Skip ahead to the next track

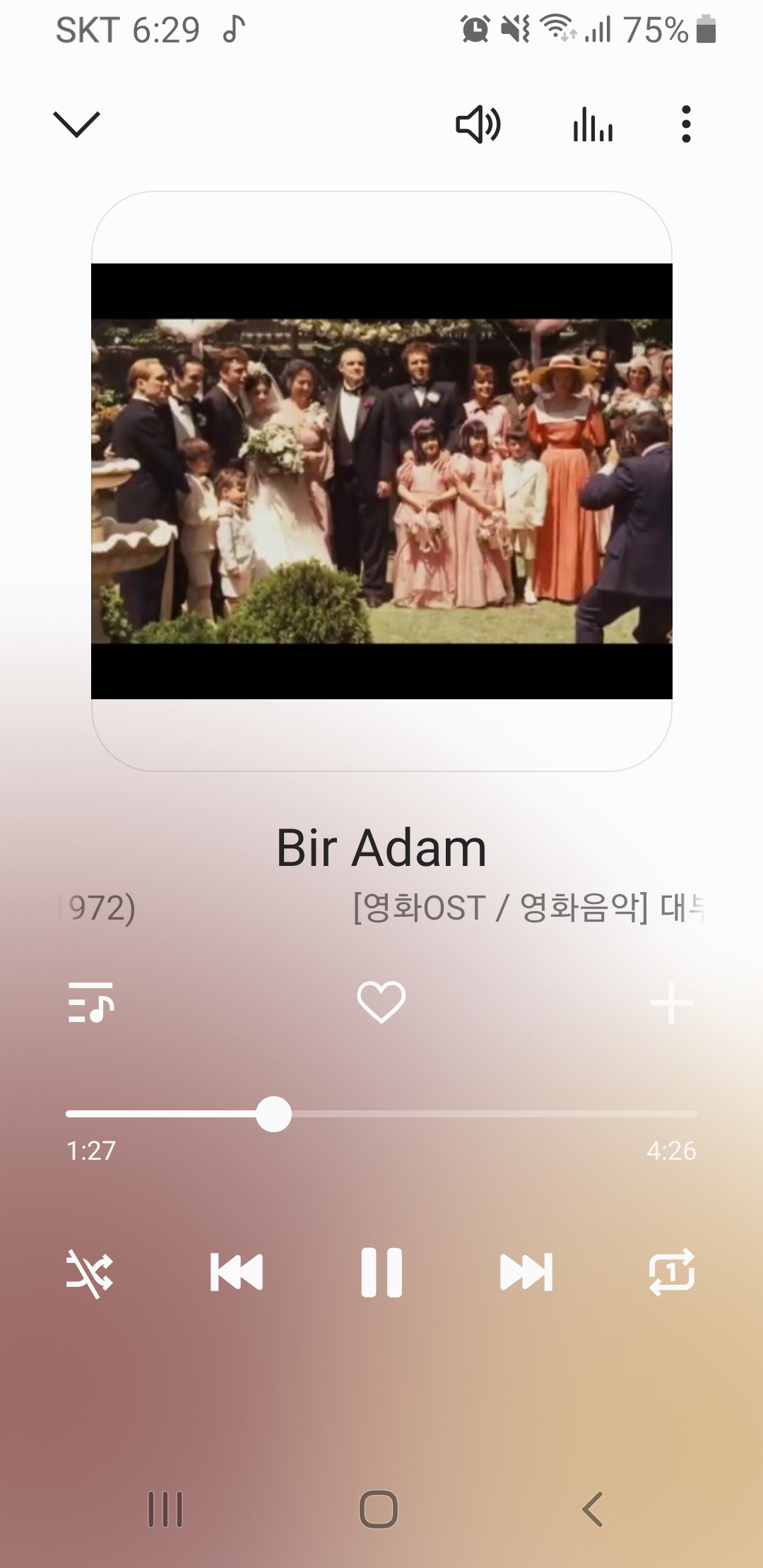[x=526, y=1273]
